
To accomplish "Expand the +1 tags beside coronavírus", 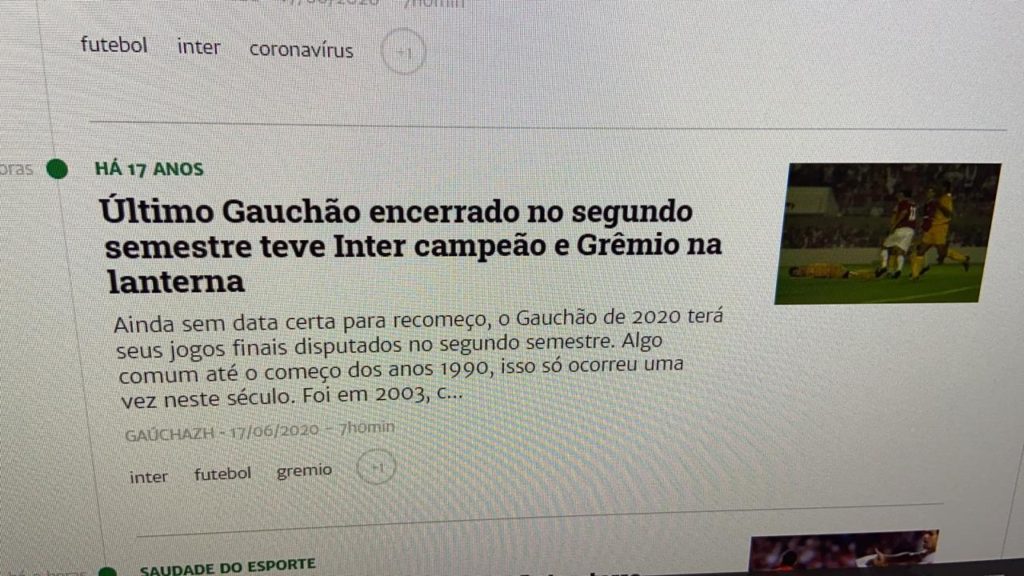I will (404, 52).
